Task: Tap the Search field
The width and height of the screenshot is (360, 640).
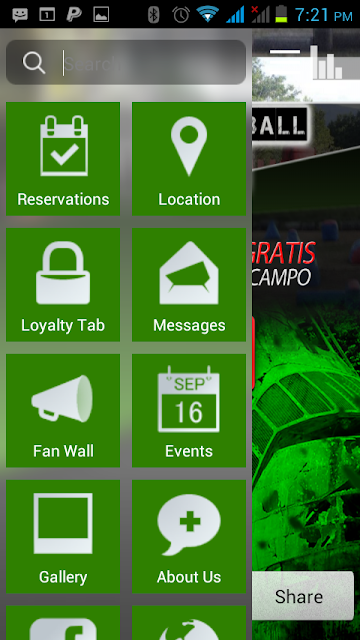Action: click(x=126, y=62)
